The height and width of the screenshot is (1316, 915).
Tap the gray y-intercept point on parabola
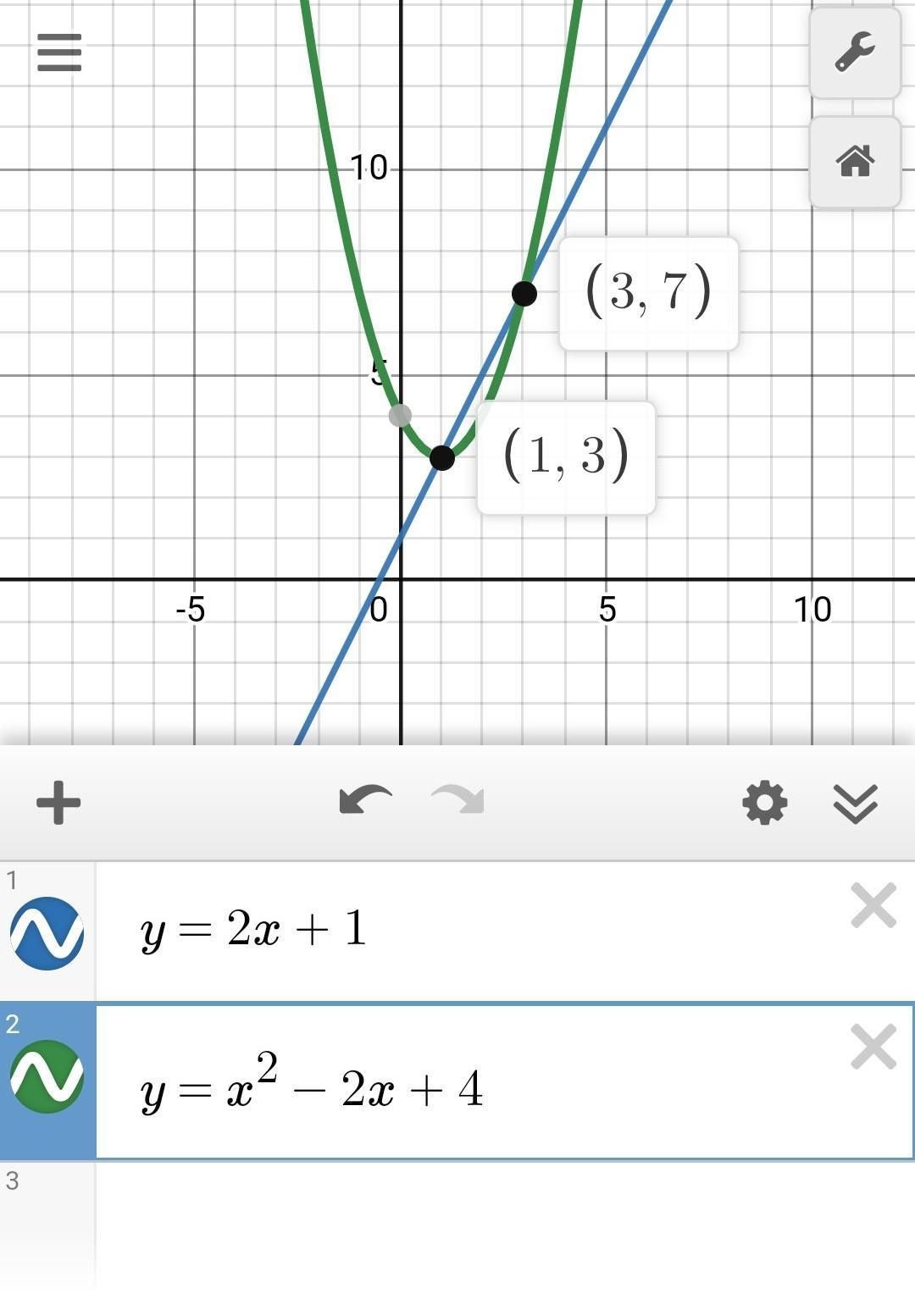coord(400,415)
